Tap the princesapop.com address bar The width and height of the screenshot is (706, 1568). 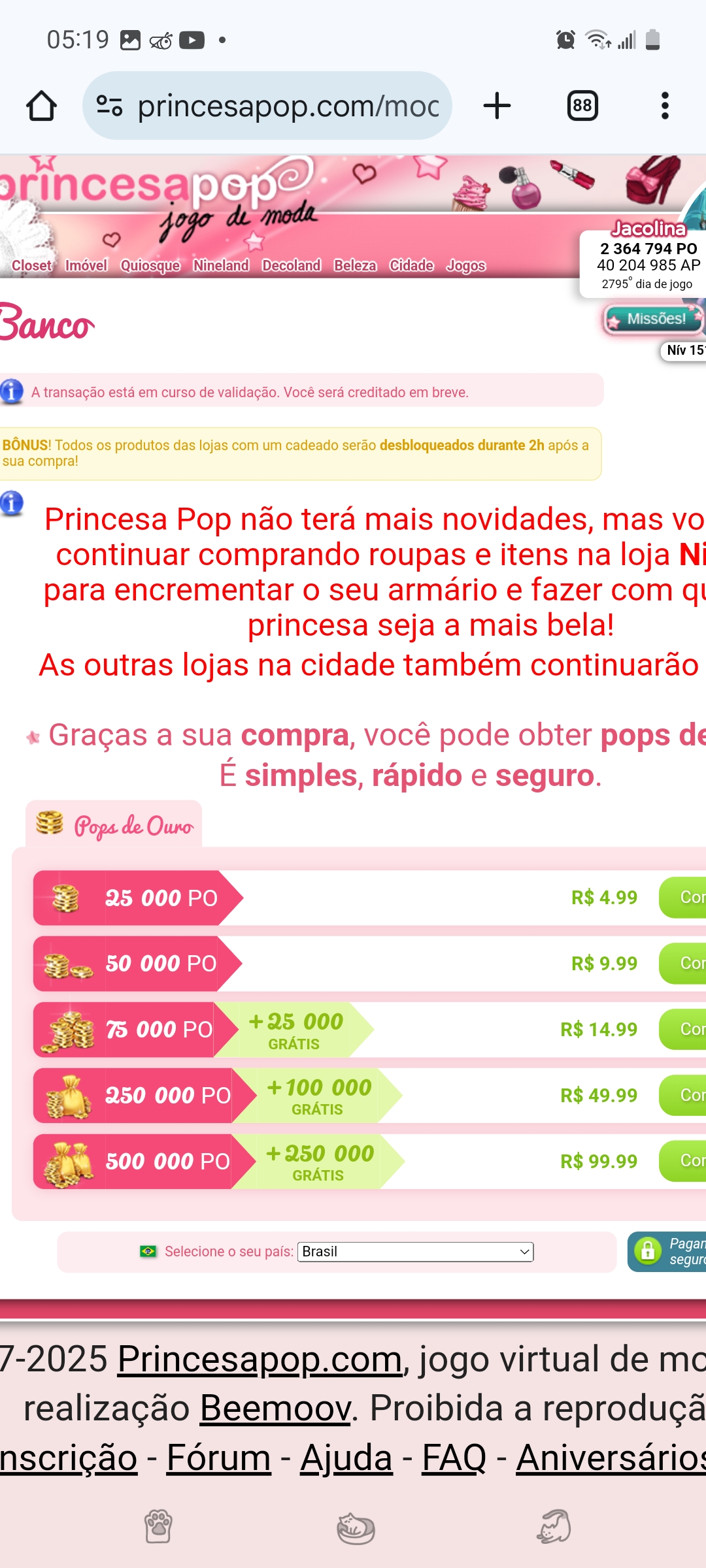(x=267, y=106)
